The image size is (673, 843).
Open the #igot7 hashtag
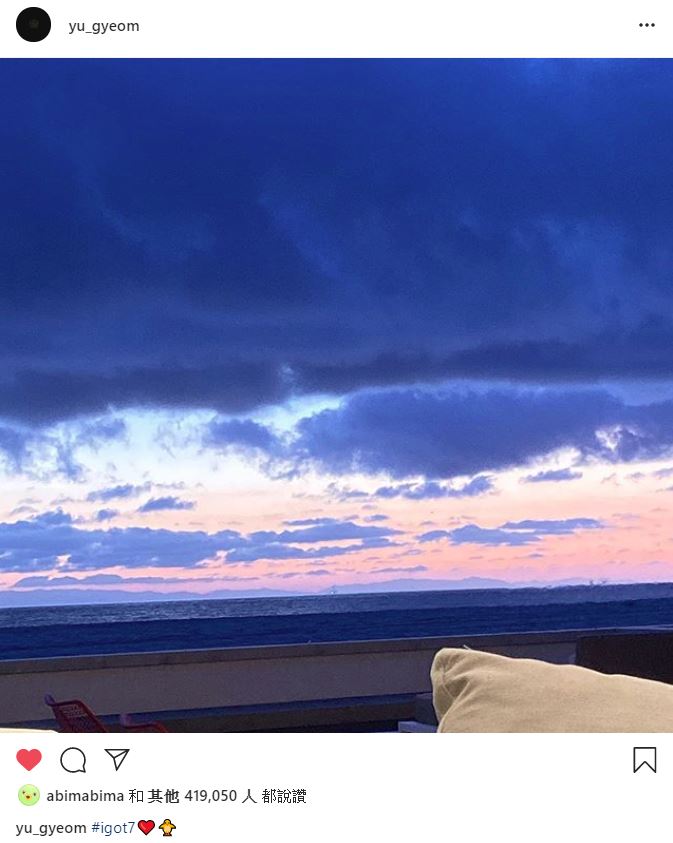[x=112, y=828]
